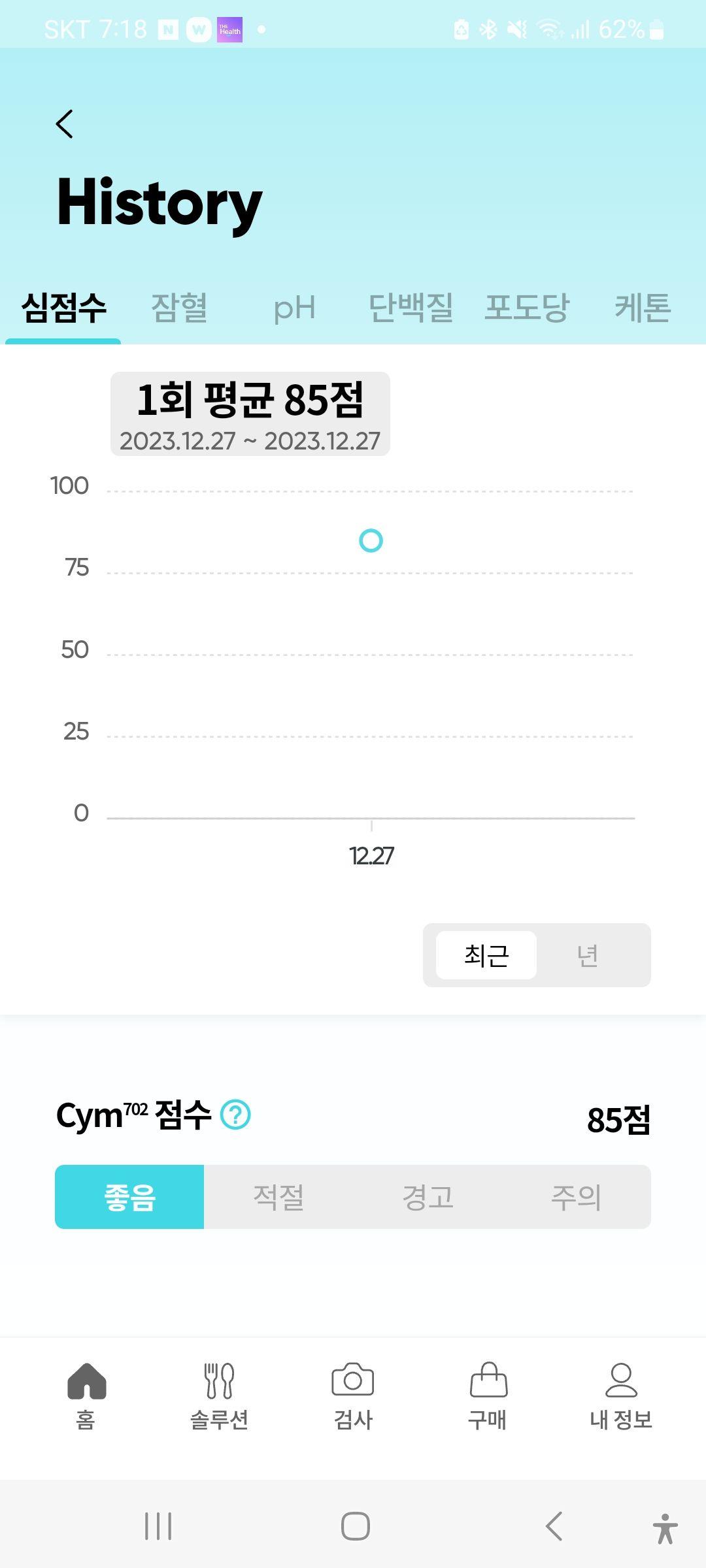Go back using the top-left arrow

(65, 124)
